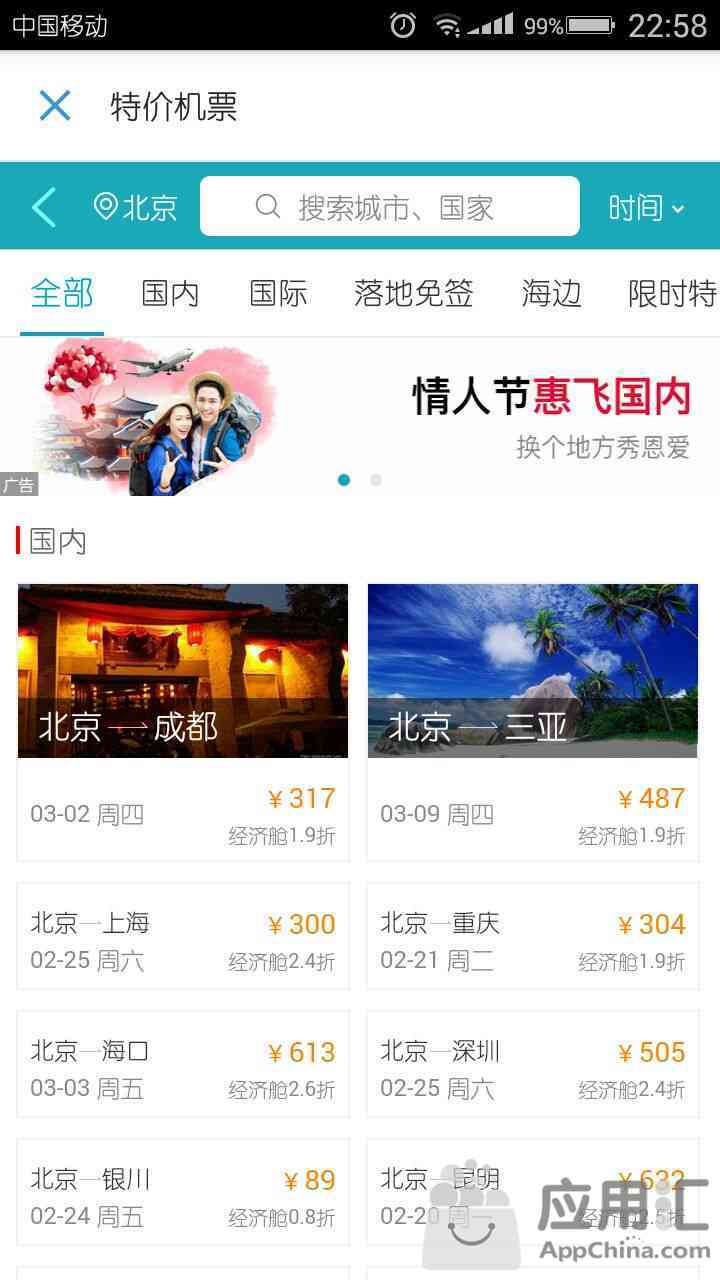The width and height of the screenshot is (720, 1280).
Task: Open the 北京—成都 flight card
Action: [x=183, y=720]
